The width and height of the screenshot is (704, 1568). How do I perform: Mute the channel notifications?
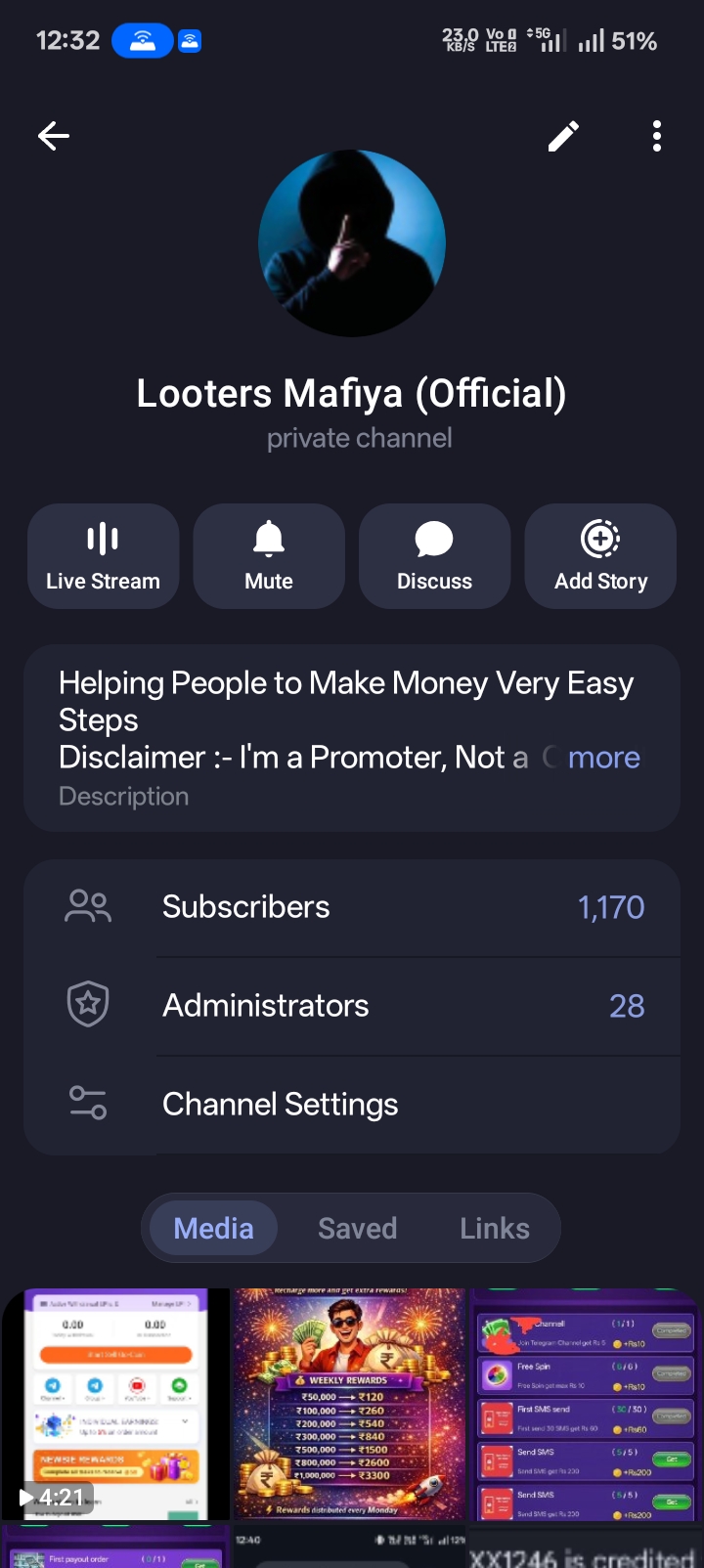[x=269, y=555]
